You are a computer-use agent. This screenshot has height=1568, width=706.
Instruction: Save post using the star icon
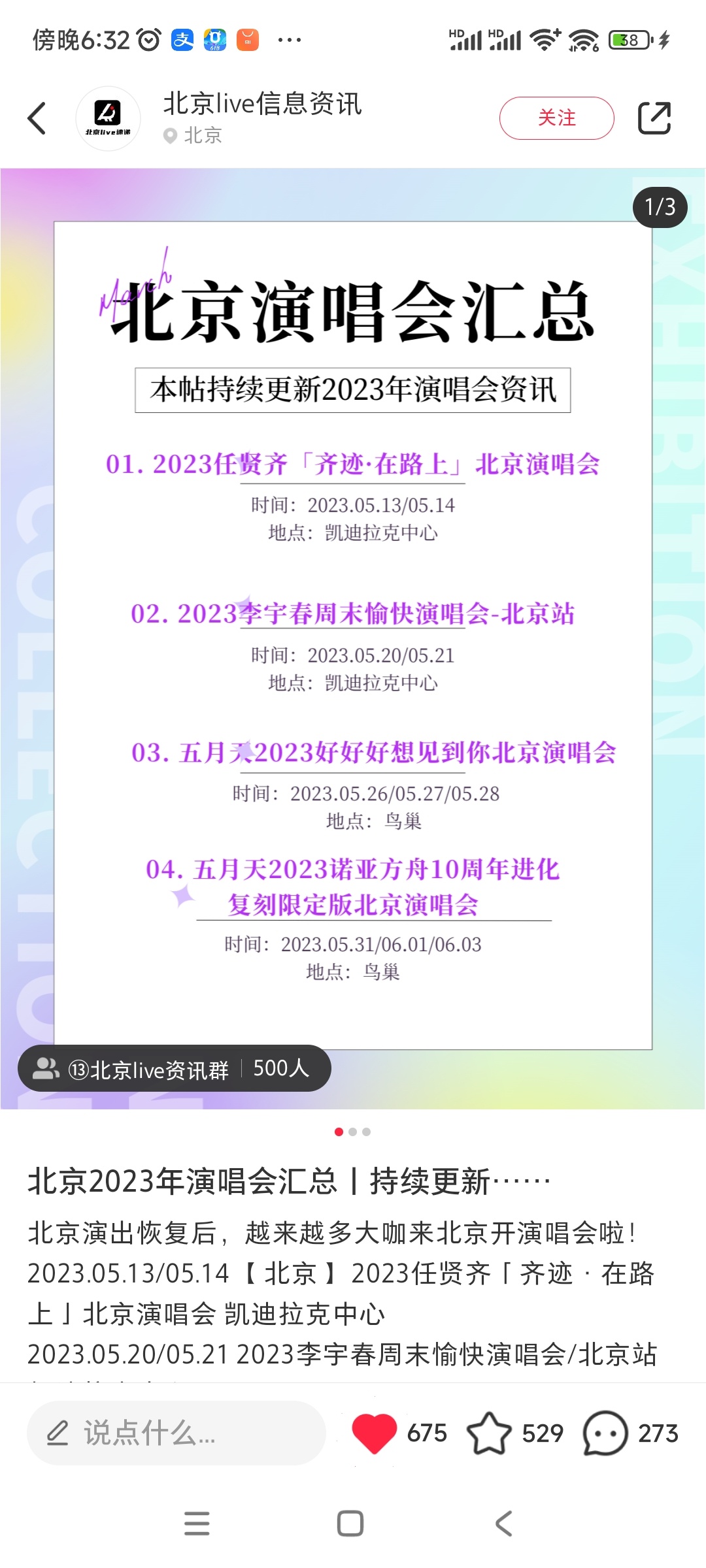489,1433
